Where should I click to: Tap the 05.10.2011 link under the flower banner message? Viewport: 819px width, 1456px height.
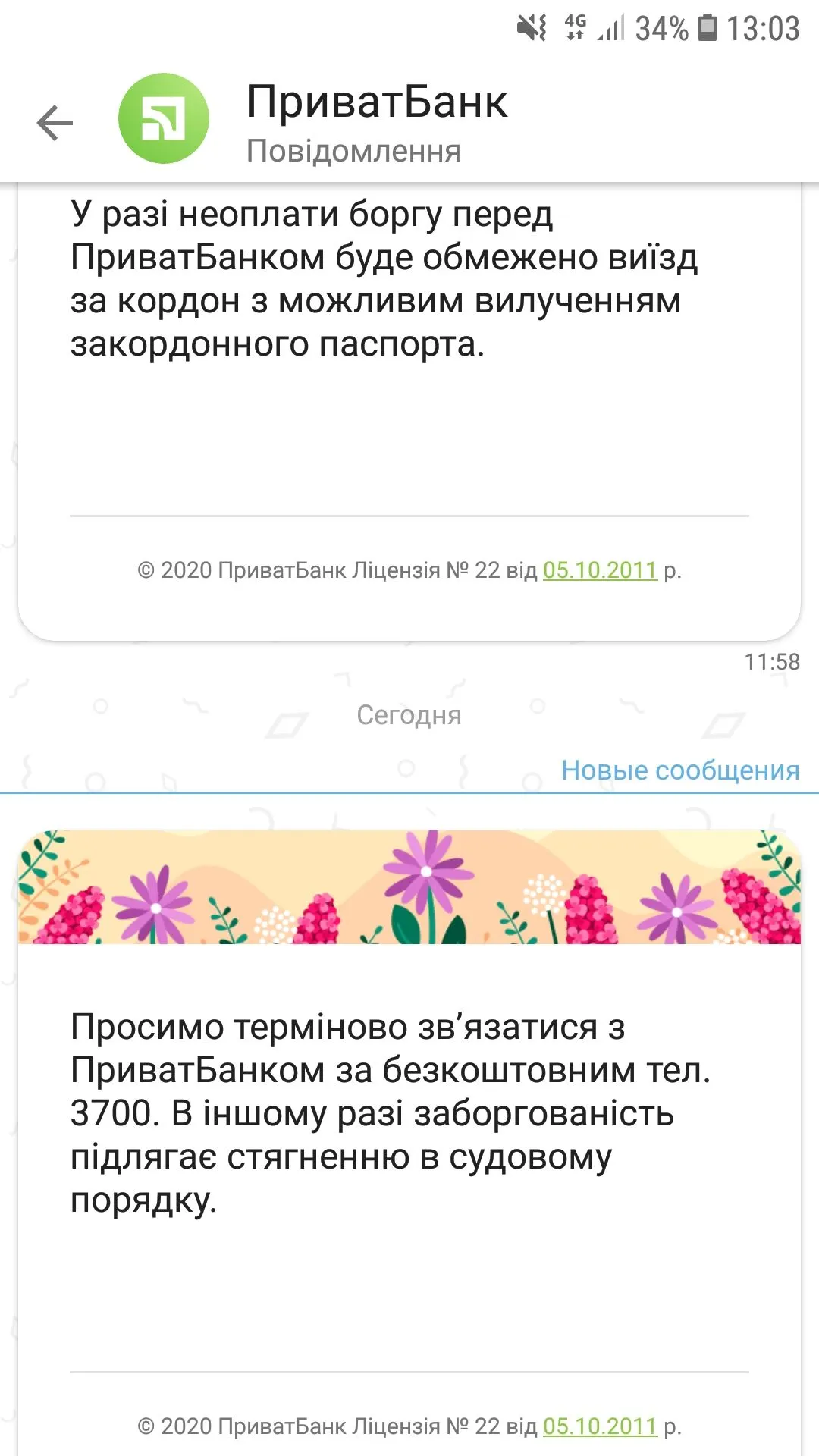click(599, 1426)
